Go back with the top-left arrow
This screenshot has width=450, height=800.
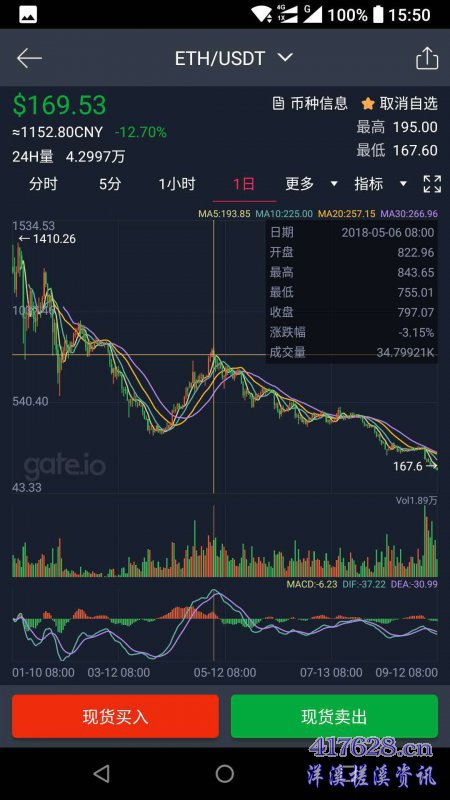(29, 58)
